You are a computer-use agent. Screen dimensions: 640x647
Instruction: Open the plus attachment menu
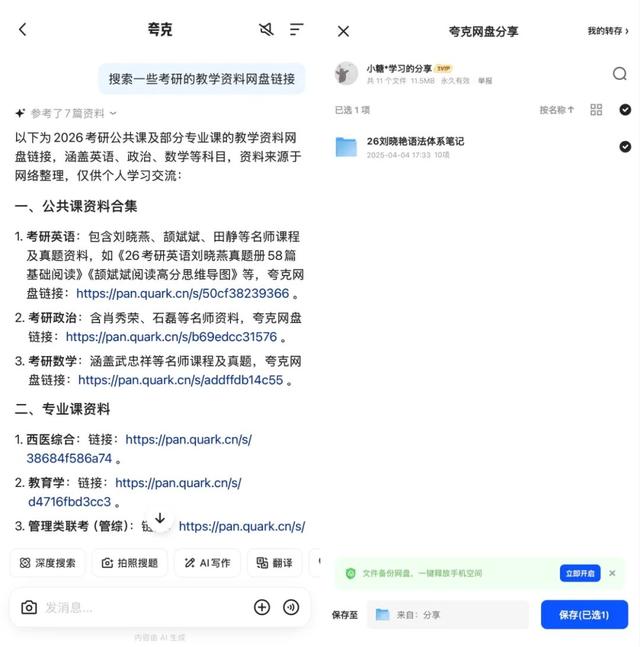pyautogui.click(x=262, y=607)
